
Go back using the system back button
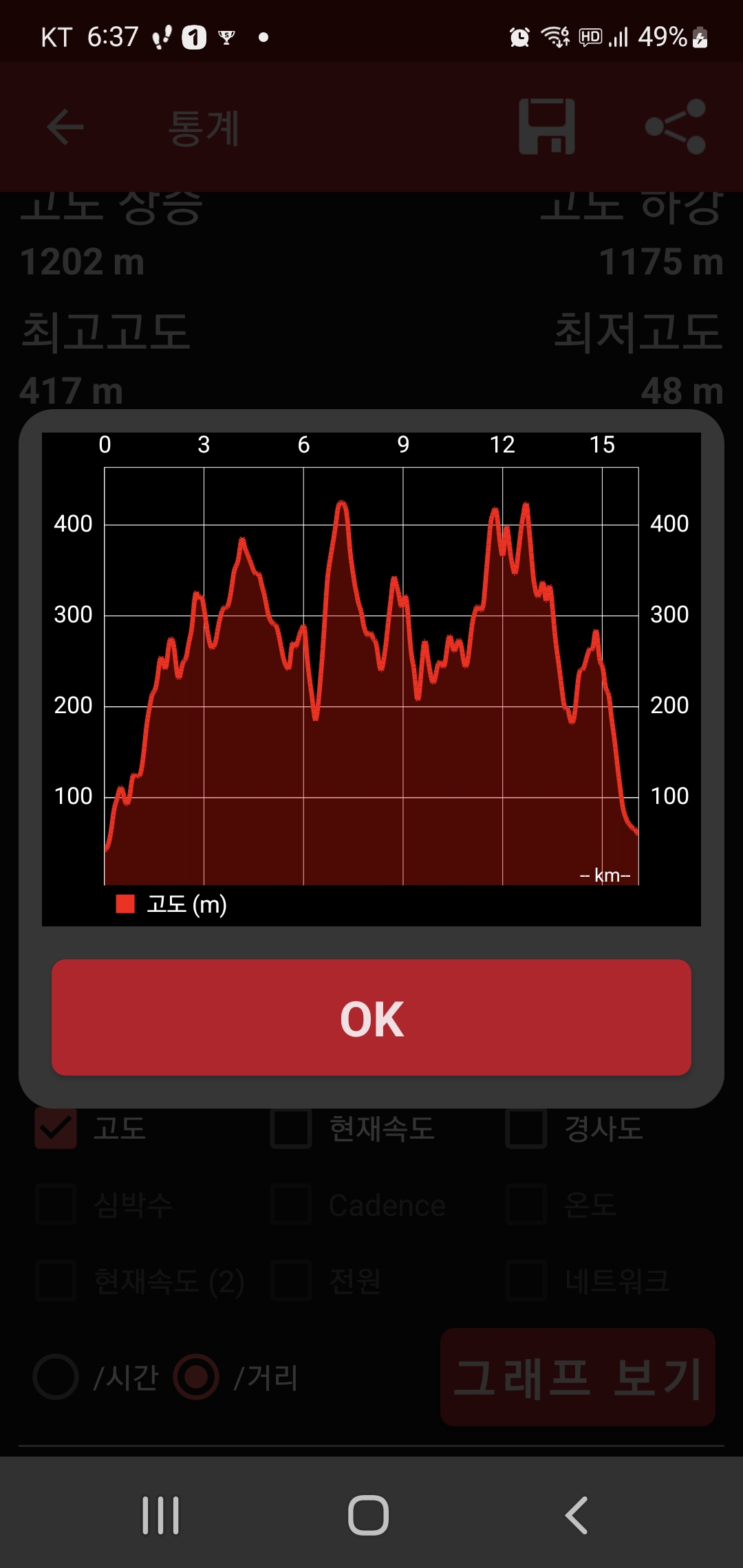[x=577, y=1515]
